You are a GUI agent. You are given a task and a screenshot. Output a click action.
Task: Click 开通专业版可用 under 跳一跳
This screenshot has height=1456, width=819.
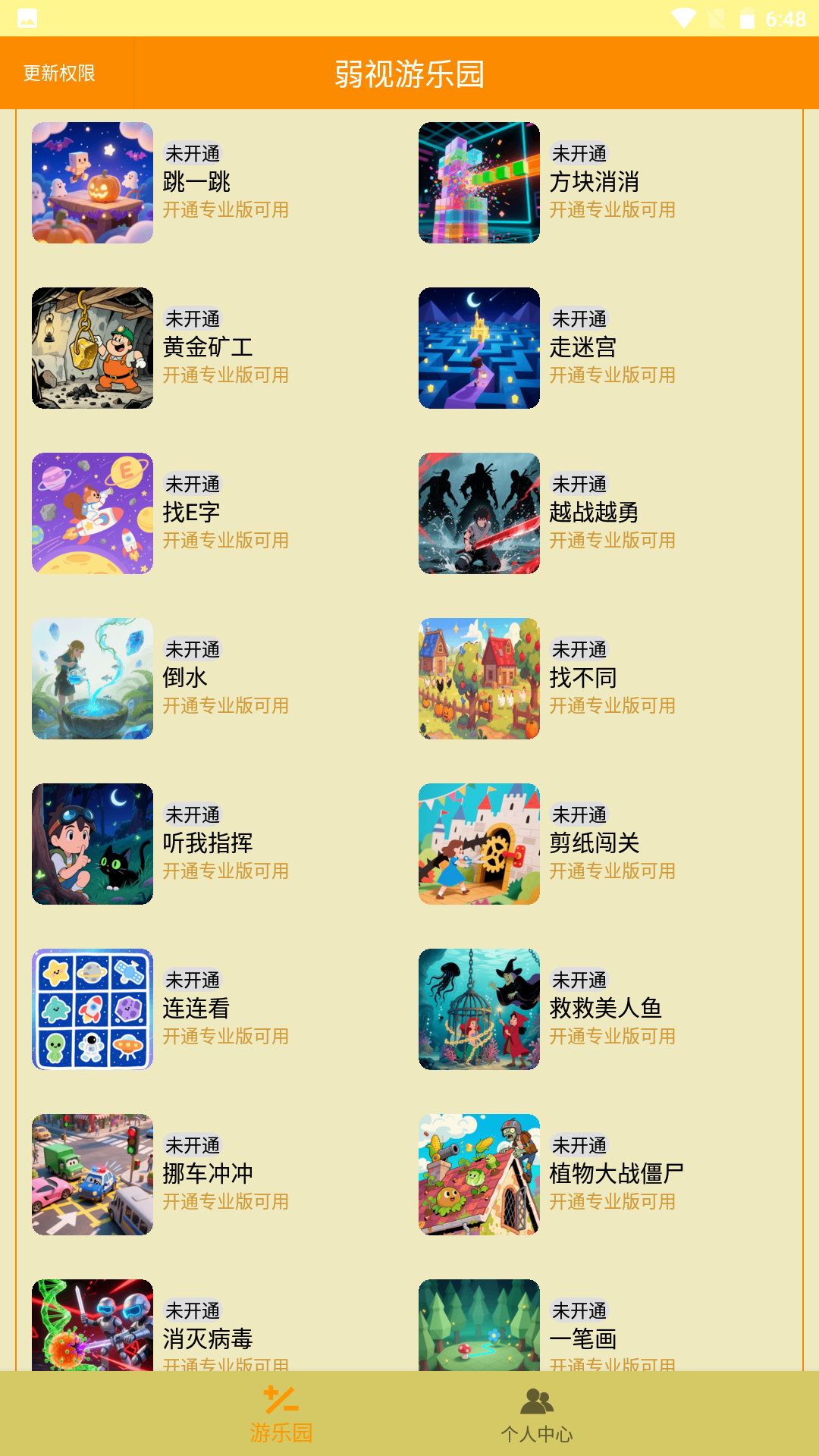pyautogui.click(x=227, y=210)
